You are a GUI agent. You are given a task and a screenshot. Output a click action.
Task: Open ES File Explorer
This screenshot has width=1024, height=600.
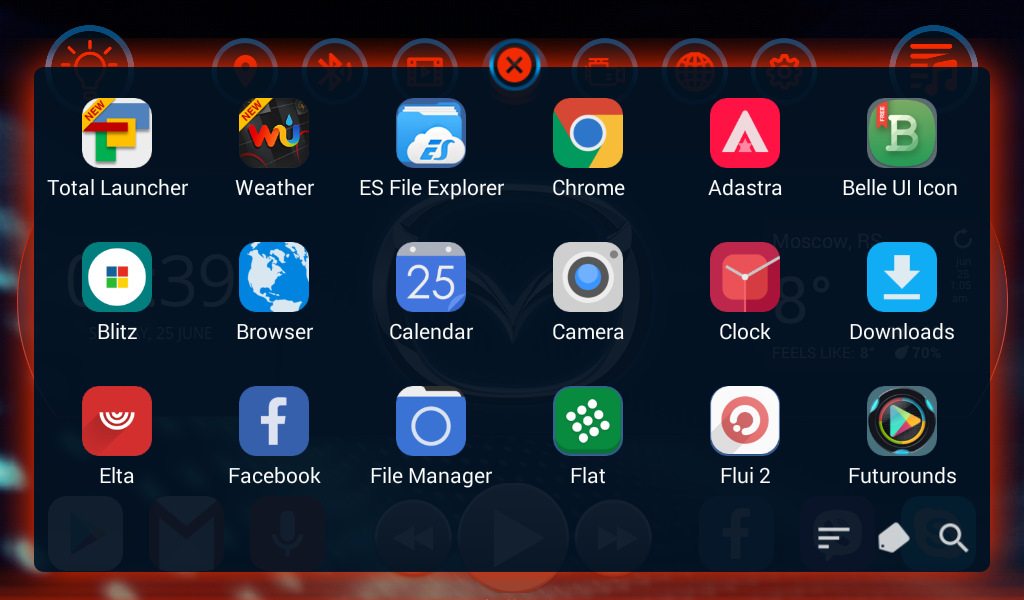coord(431,134)
